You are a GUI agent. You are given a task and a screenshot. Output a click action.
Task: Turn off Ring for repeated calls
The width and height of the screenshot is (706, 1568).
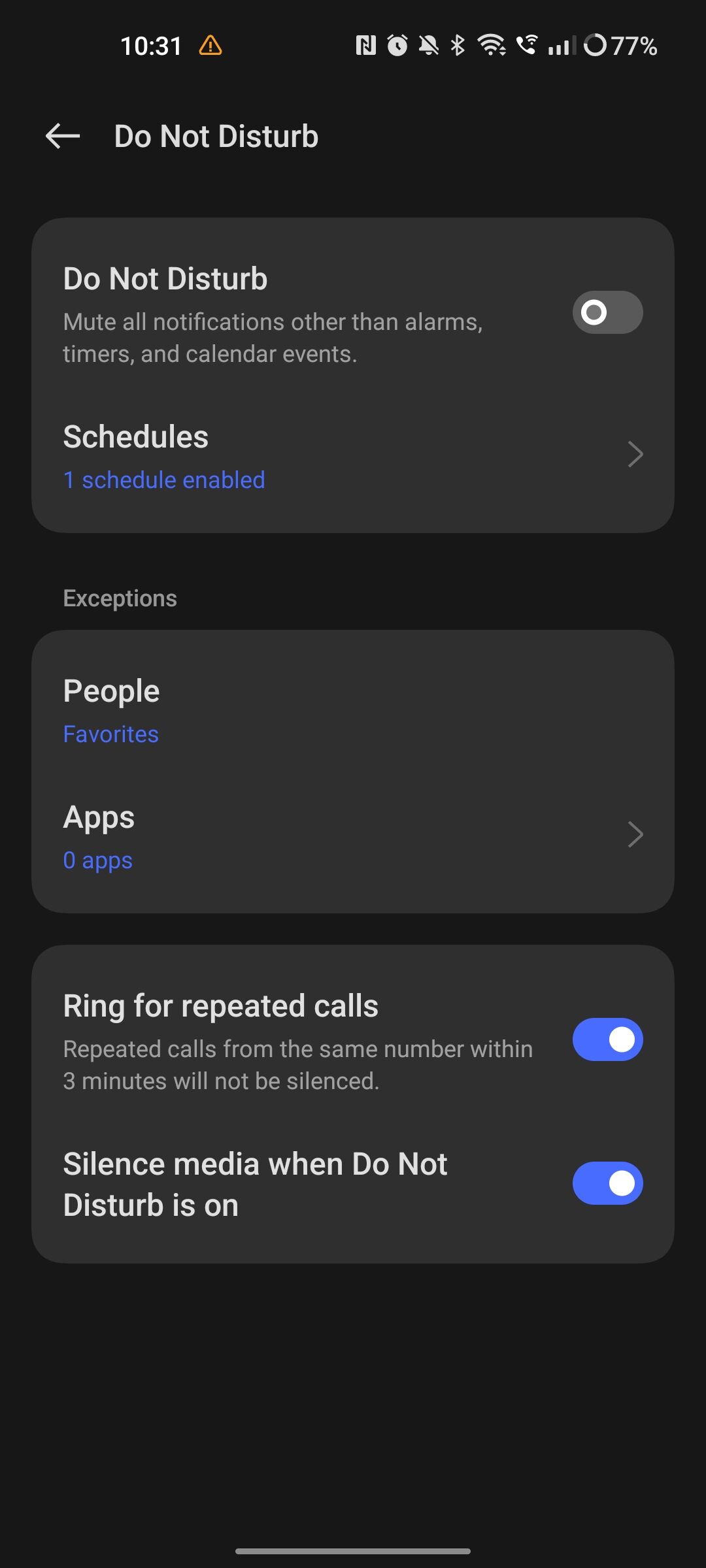tap(607, 1039)
